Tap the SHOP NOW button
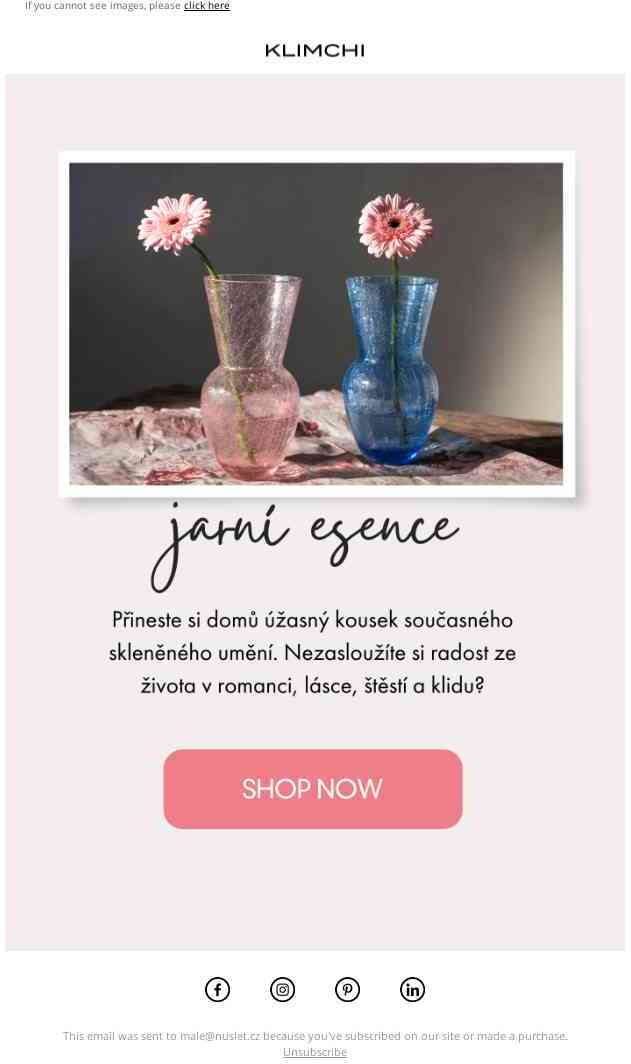This screenshot has width=631, height=1064. (313, 789)
